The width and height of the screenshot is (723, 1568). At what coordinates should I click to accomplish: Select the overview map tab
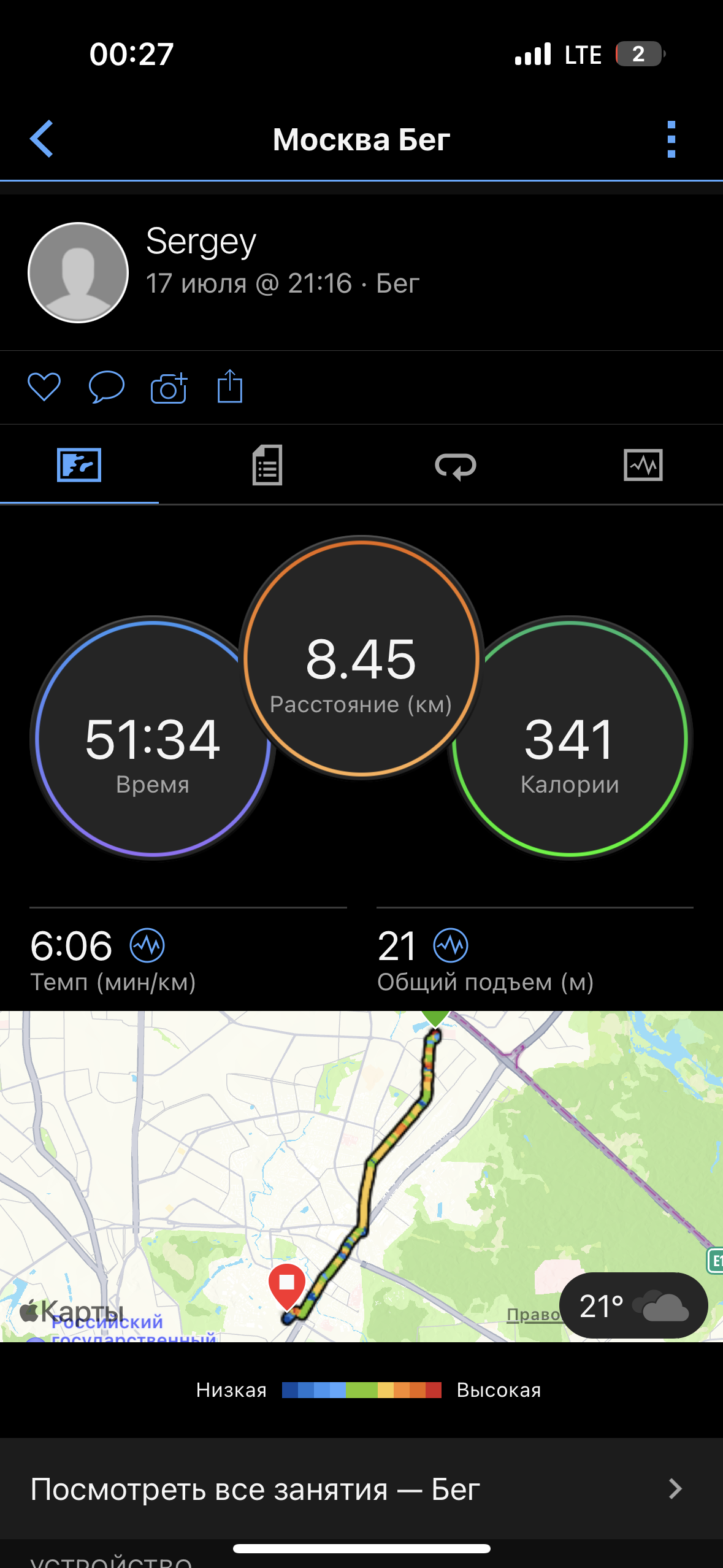click(x=79, y=465)
